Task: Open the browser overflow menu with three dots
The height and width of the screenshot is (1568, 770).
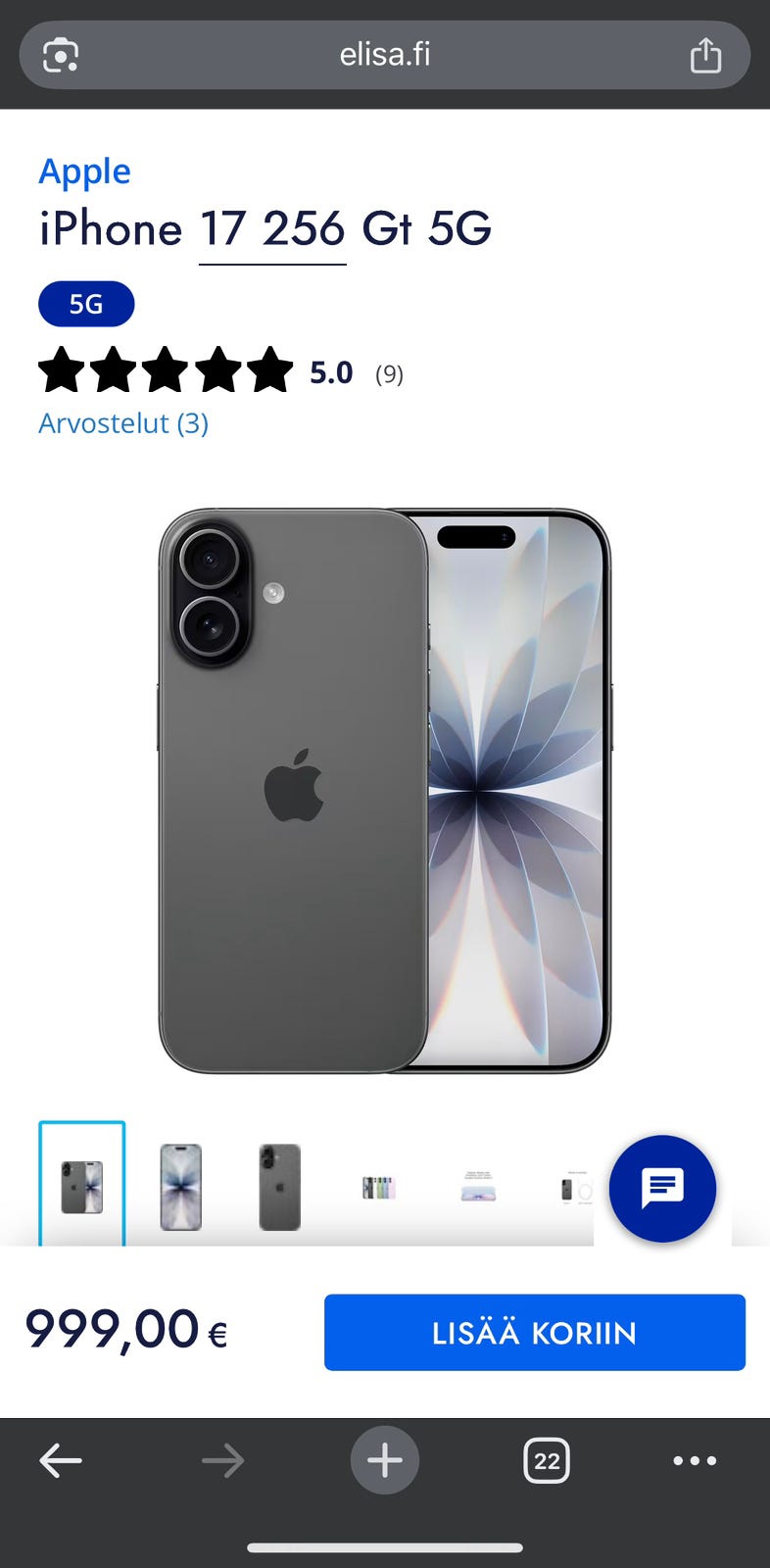Action: tap(695, 1459)
